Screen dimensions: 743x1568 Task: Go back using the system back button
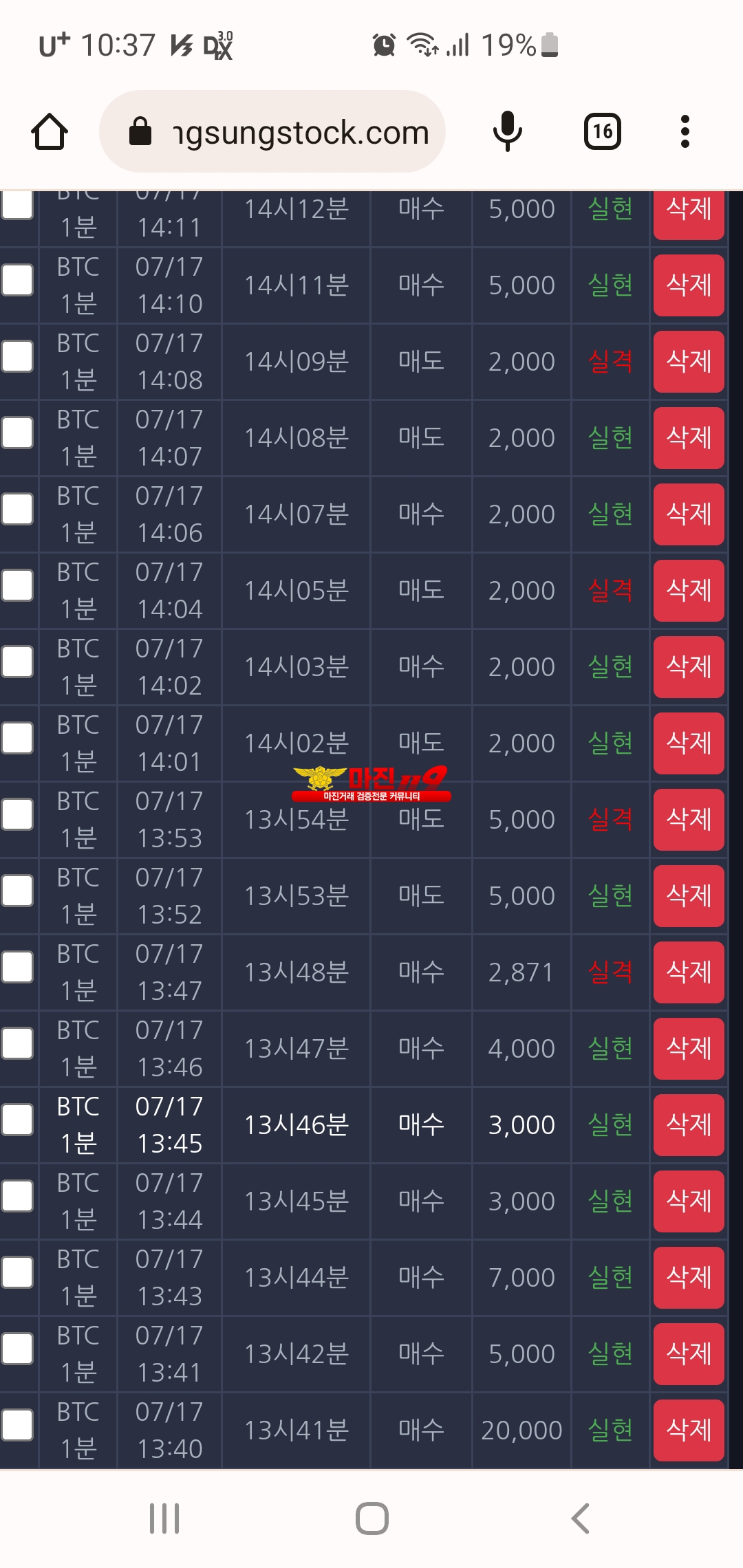580,1518
